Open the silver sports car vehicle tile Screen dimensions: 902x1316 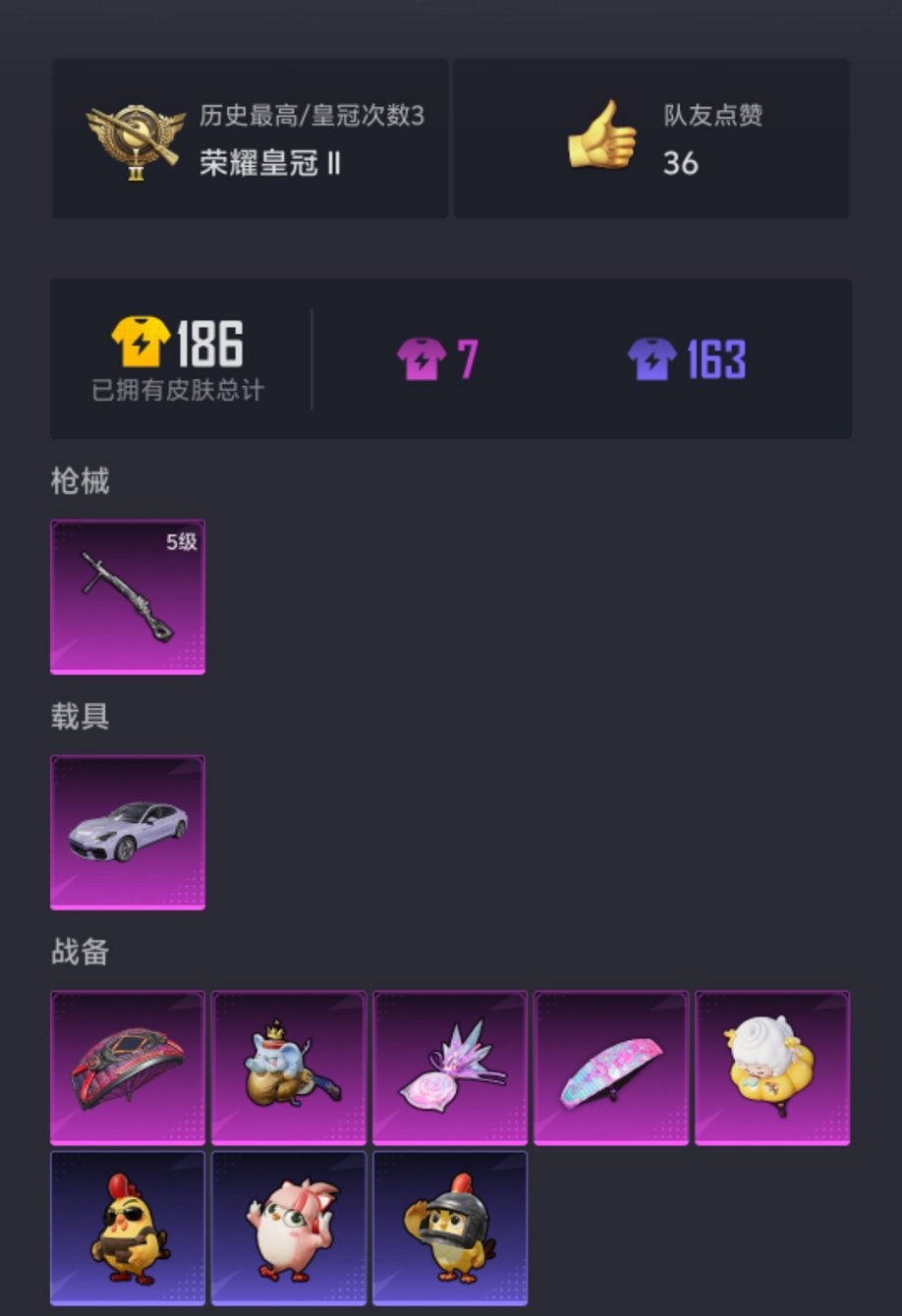click(x=128, y=832)
